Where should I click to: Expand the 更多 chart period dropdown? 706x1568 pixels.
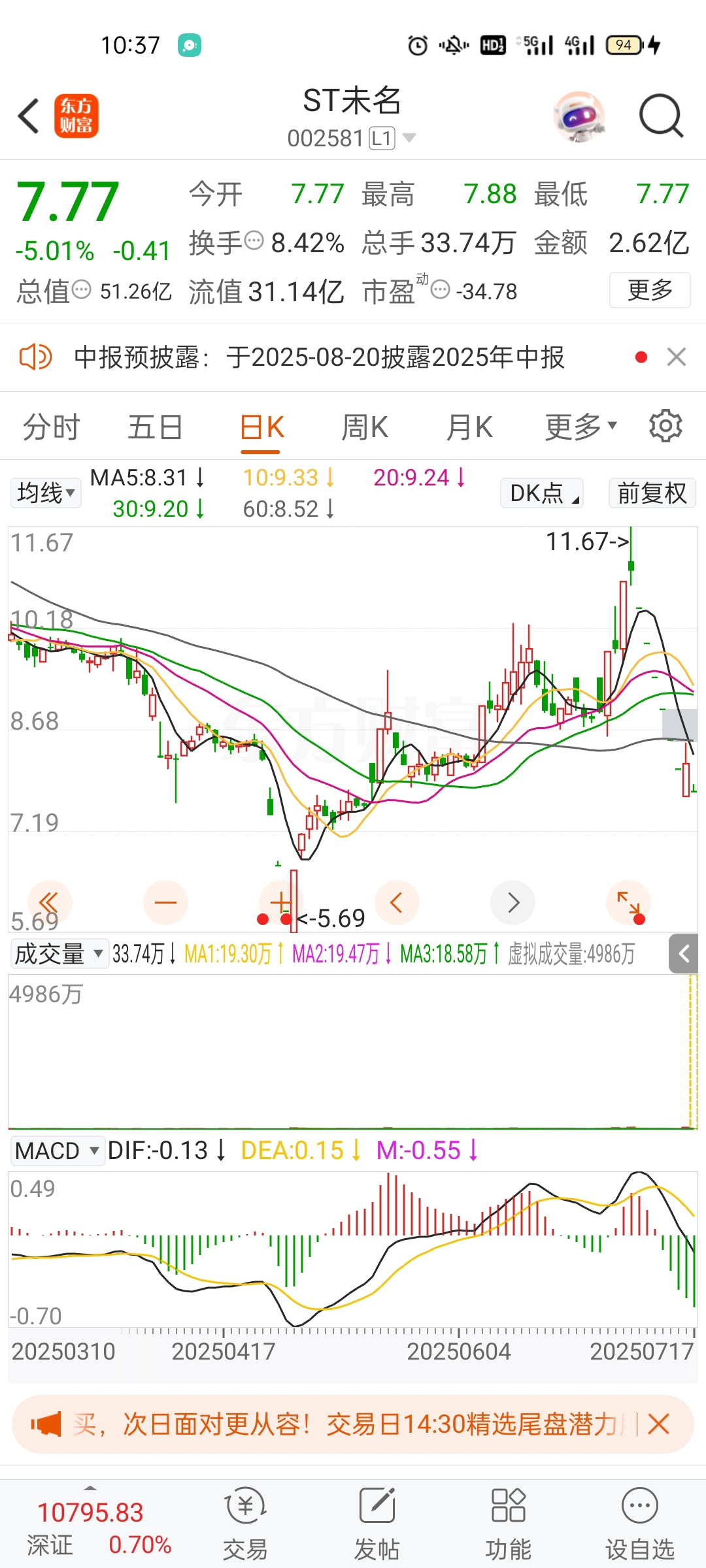point(581,427)
